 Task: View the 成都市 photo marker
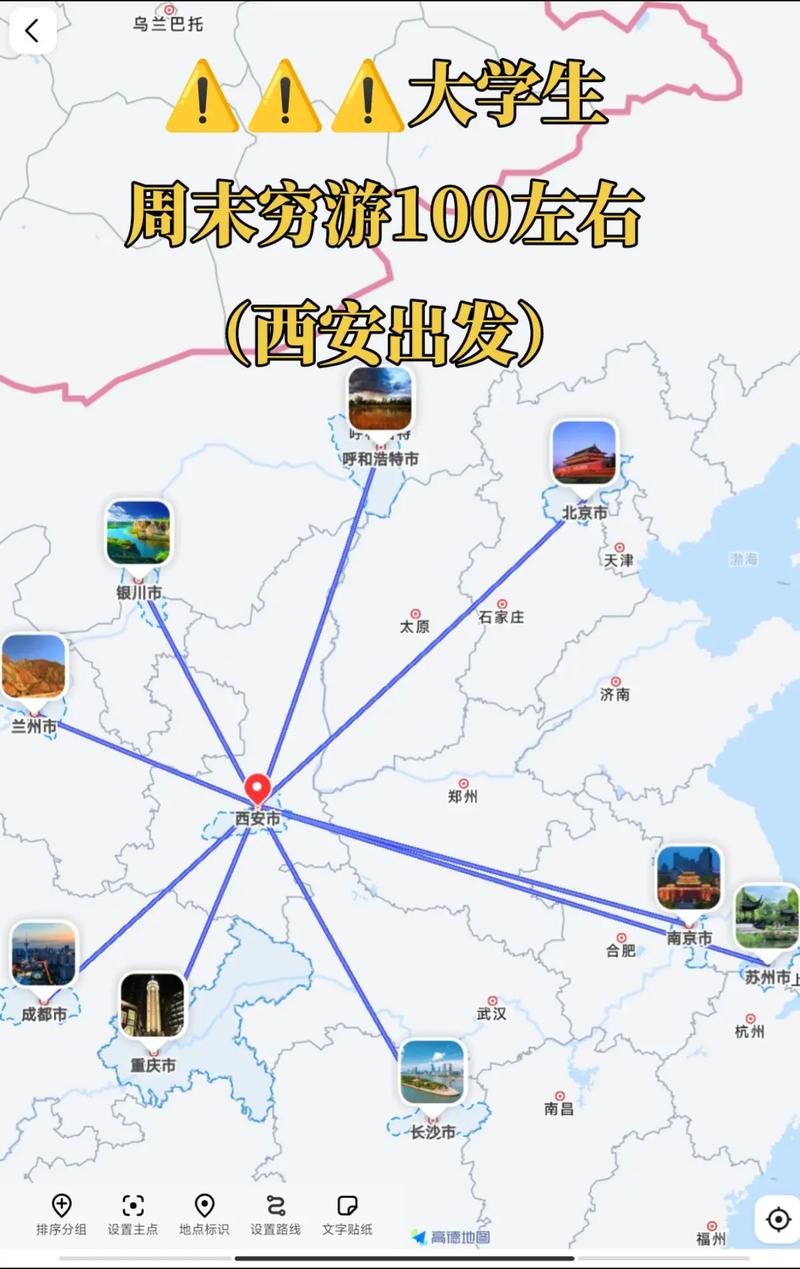pyautogui.click(x=43, y=954)
